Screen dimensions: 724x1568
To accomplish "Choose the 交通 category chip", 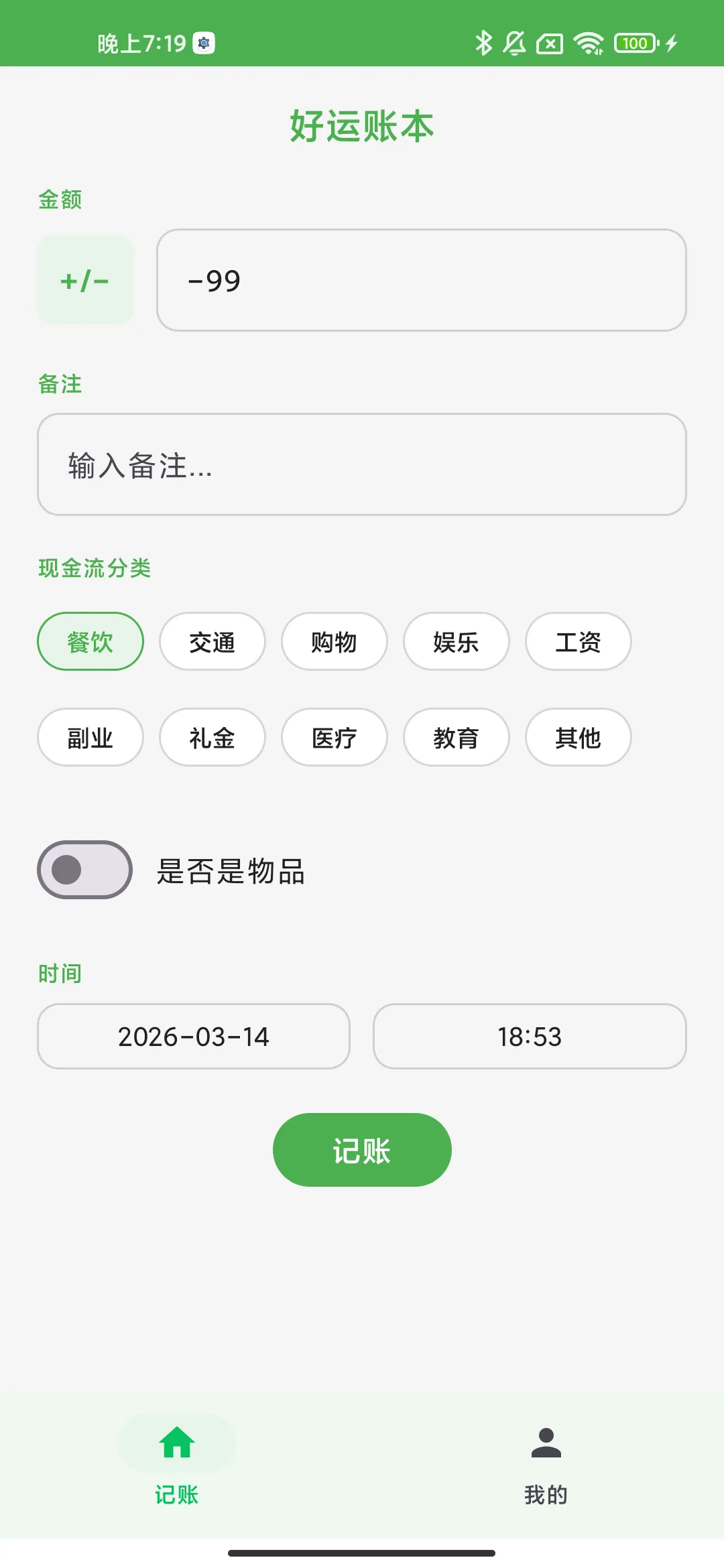I will 213,641.
